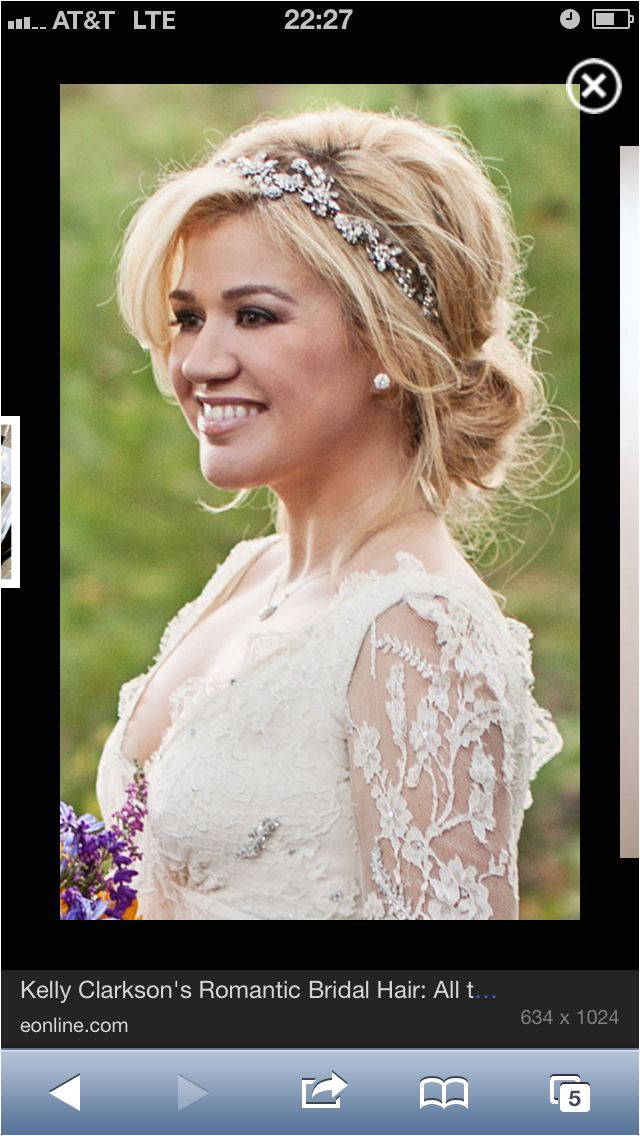Open Safari bookmarks
This screenshot has width=640, height=1136.
(x=444, y=1092)
